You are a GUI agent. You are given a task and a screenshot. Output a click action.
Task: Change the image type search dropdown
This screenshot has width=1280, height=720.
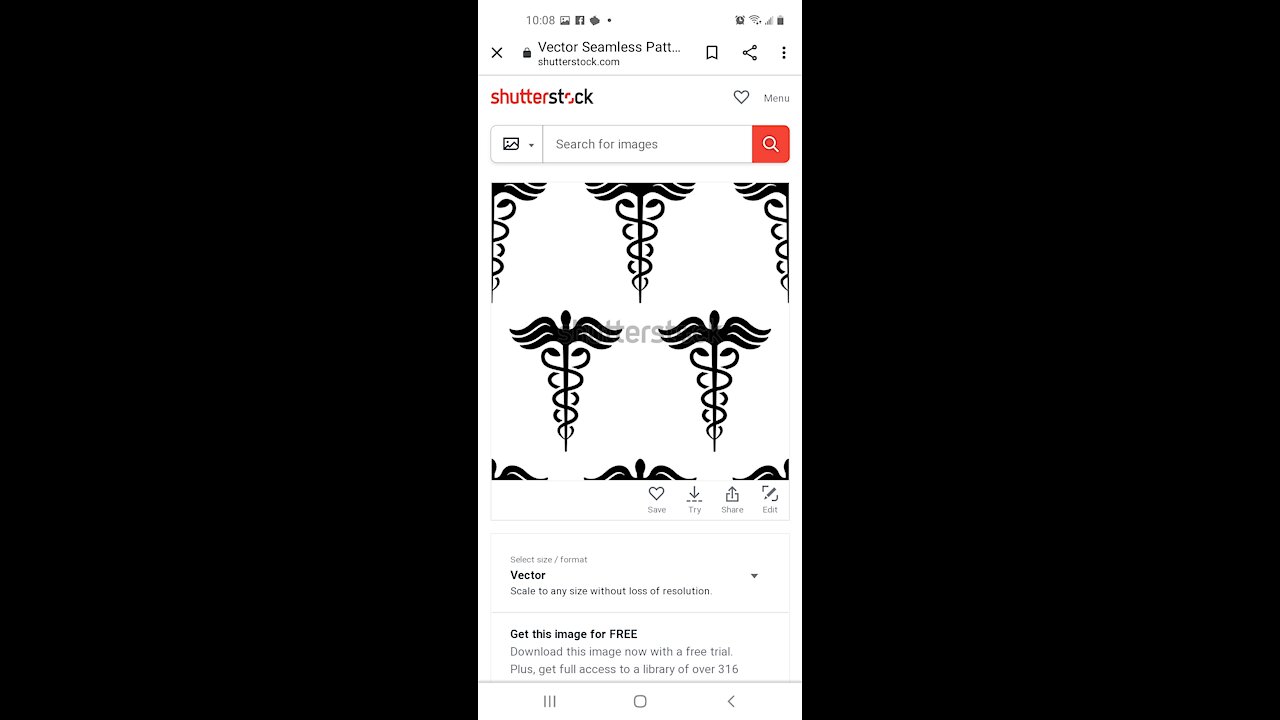point(517,144)
